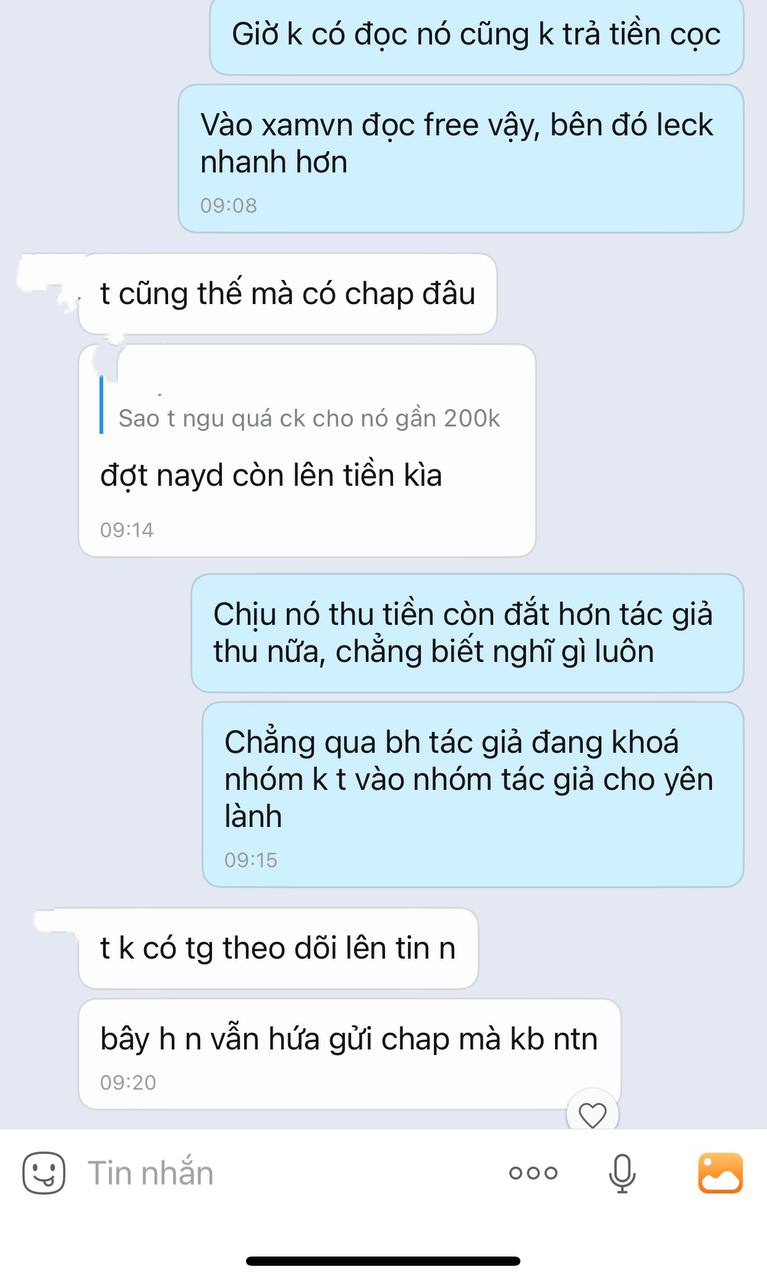The width and height of the screenshot is (767, 1280).
Task: Open the photo gallery picker
Action: 720,1173
